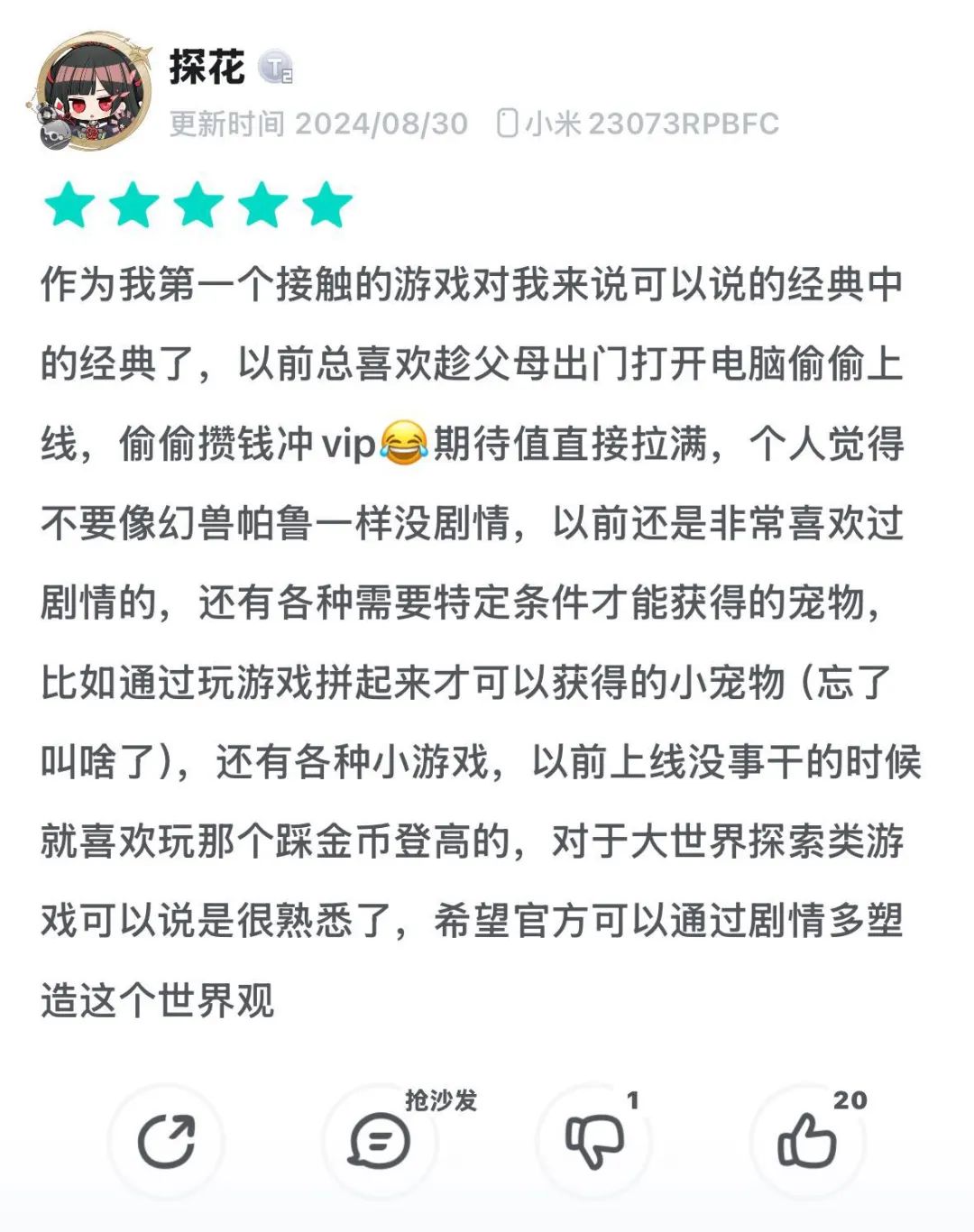
Task: Open the profile of username 探花
Action: [x=208, y=65]
